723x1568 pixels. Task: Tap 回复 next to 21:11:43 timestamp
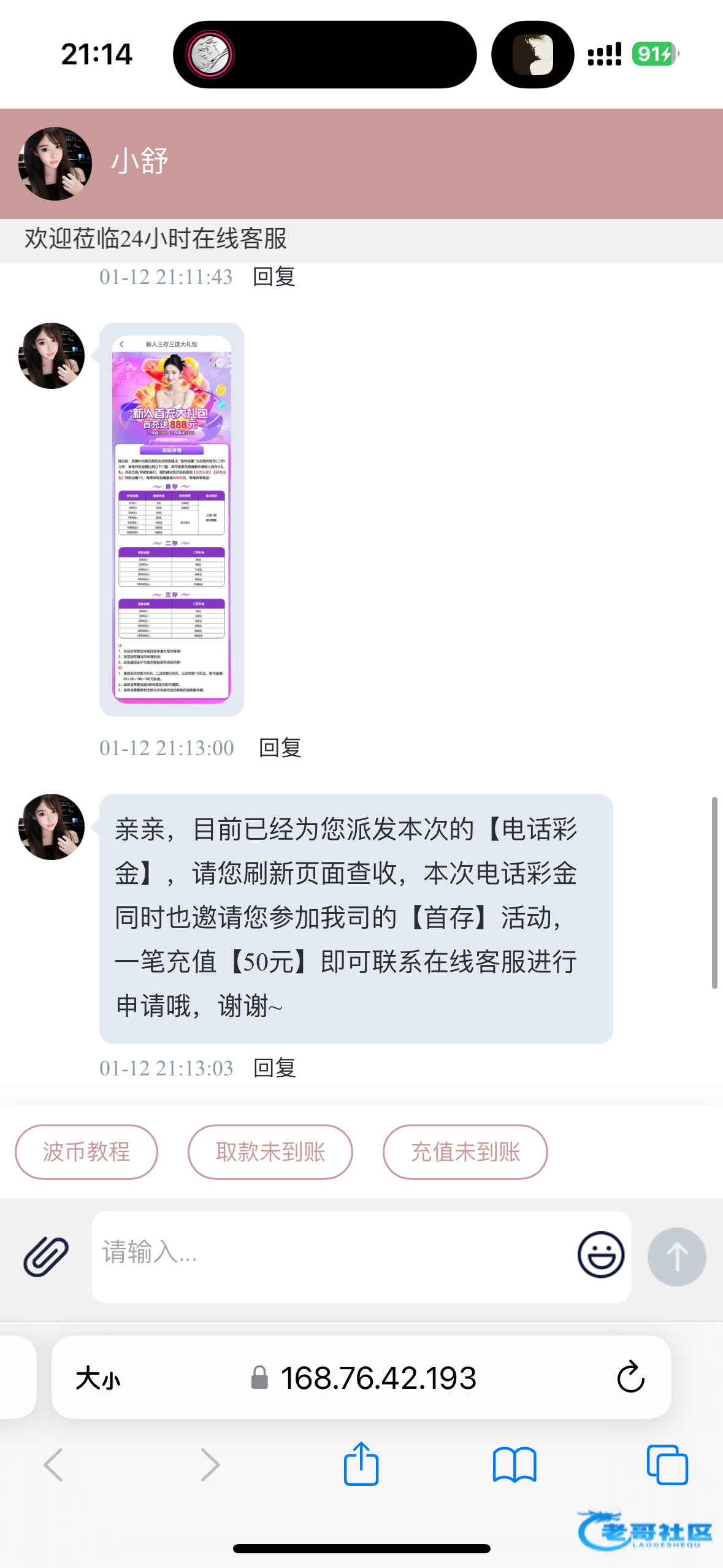(x=274, y=277)
